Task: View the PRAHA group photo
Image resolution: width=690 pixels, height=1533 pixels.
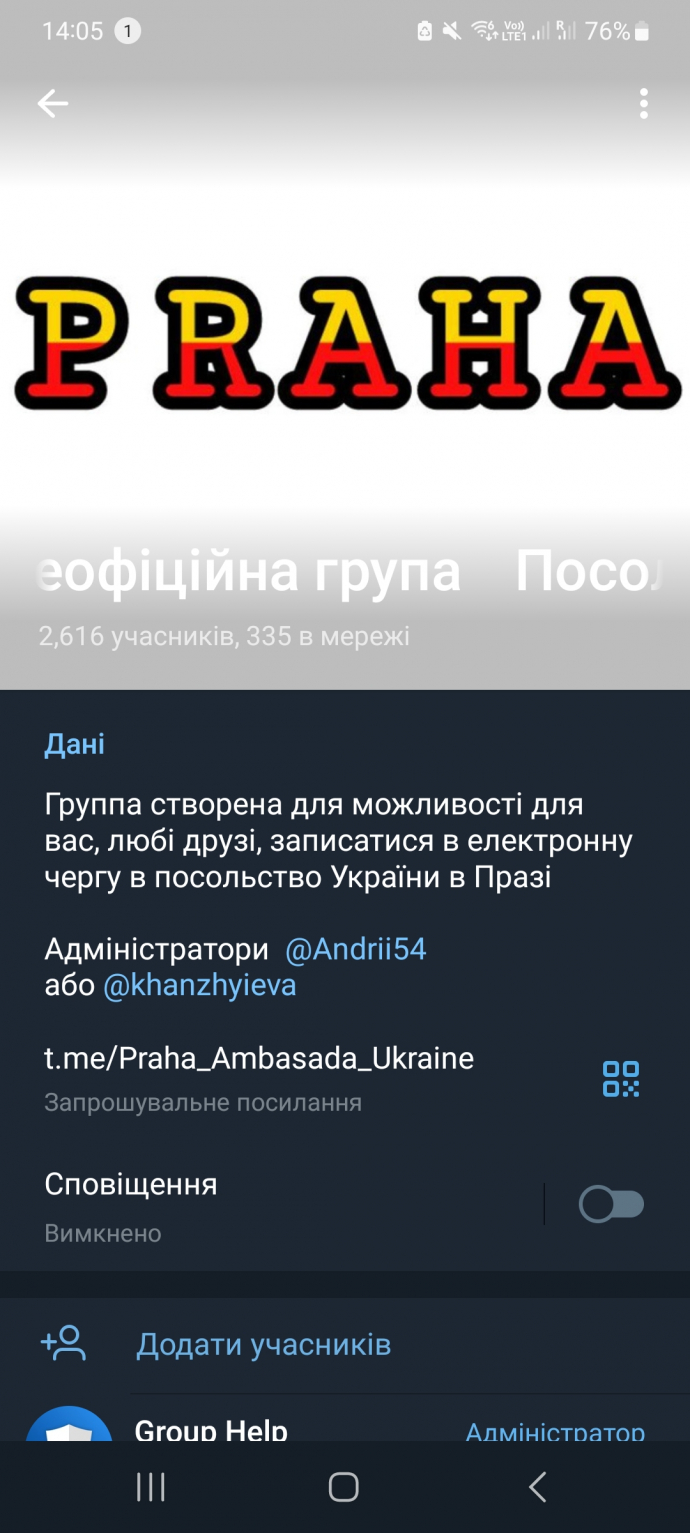Action: click(x=345, y=343)
